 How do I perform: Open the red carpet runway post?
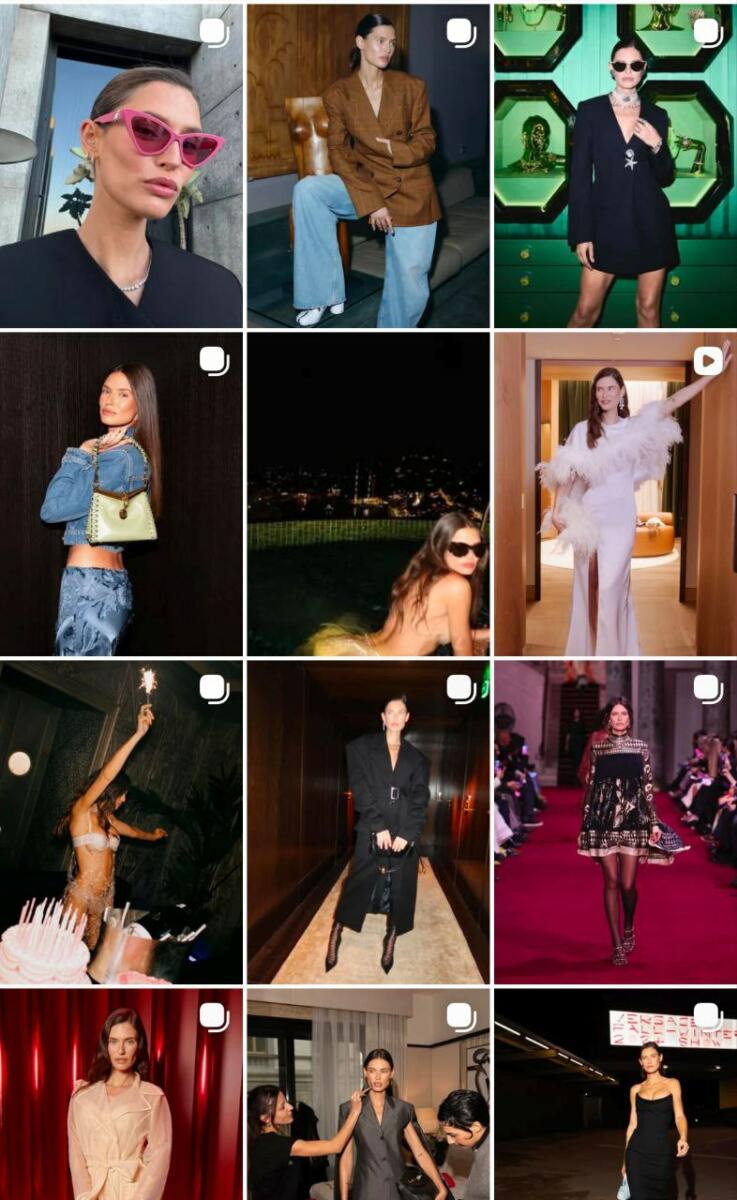click(x=615, y=822)
